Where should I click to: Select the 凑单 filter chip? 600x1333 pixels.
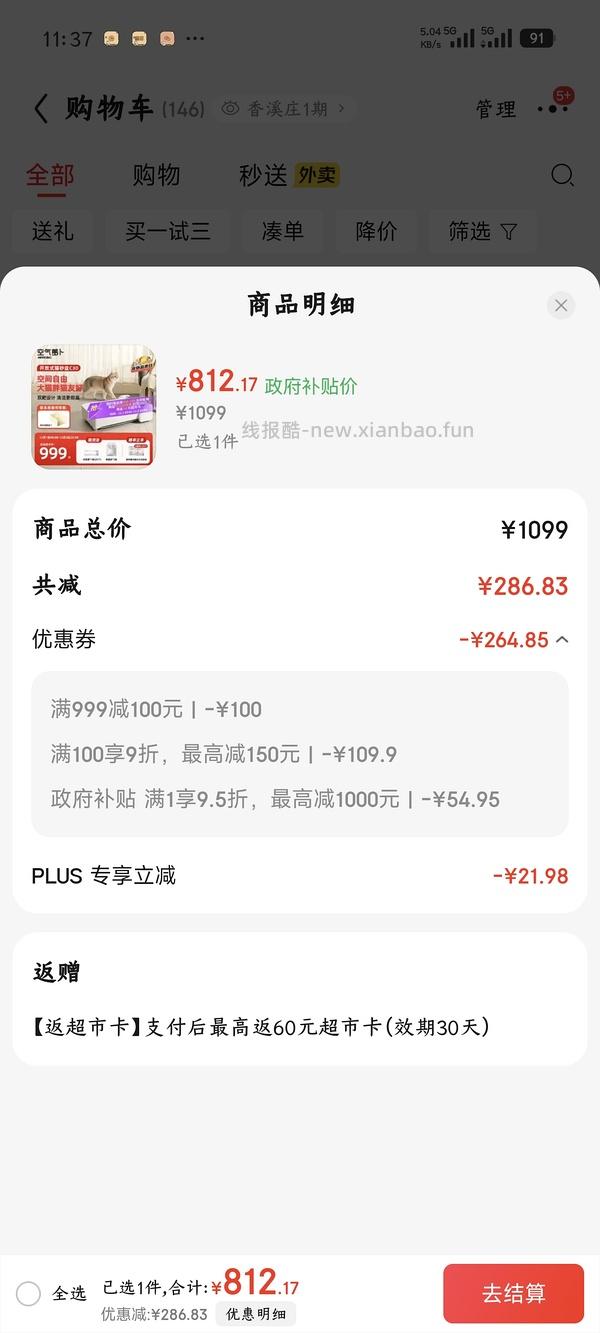[x=282, y=232]
